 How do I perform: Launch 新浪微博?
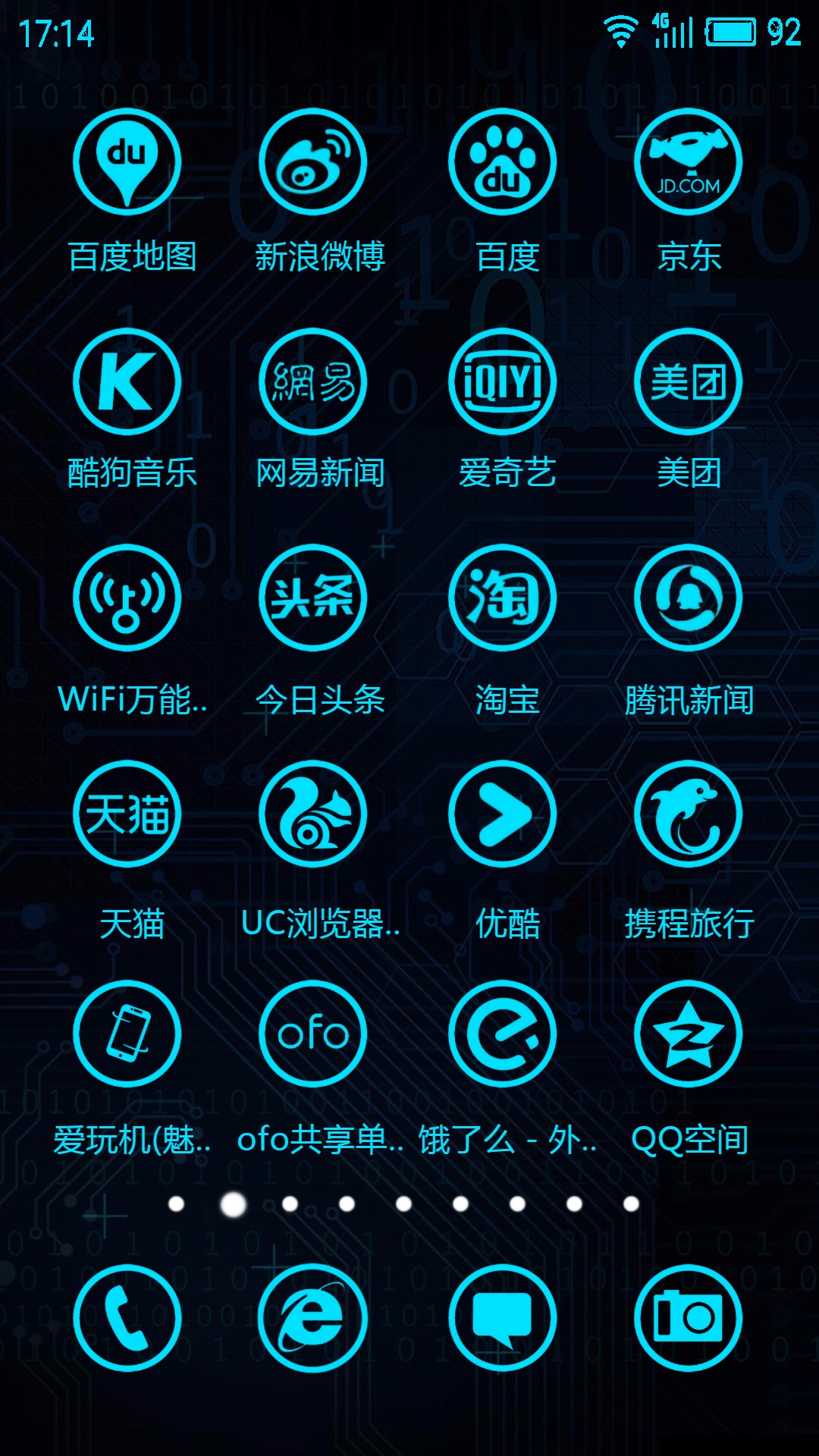(x=312, y=162)
